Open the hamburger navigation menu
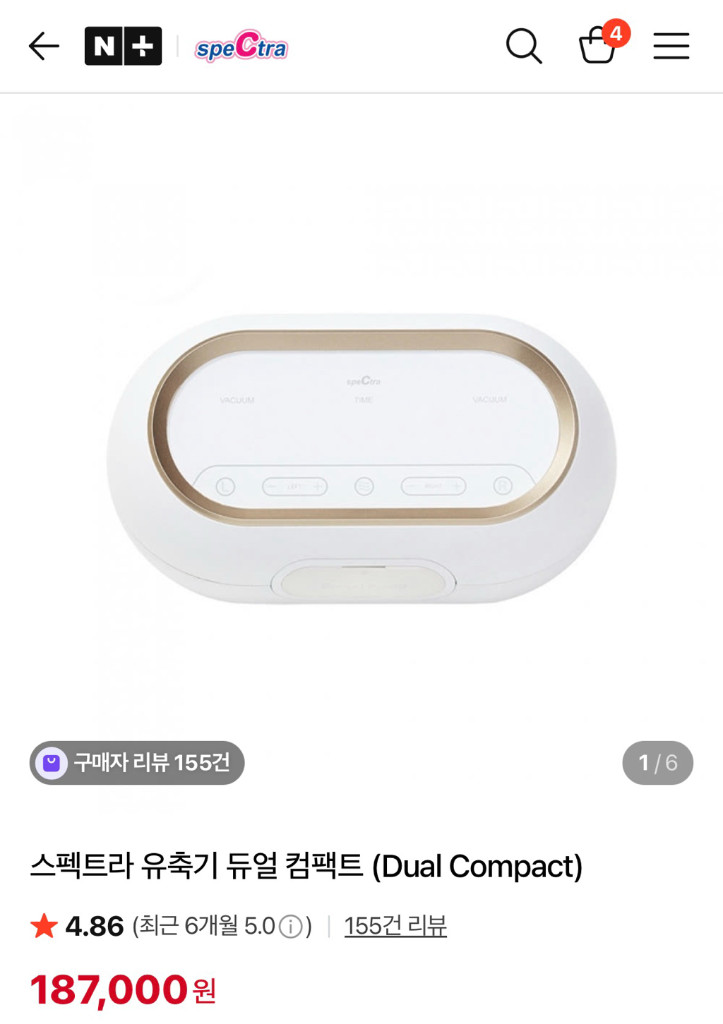 (671, 46)
